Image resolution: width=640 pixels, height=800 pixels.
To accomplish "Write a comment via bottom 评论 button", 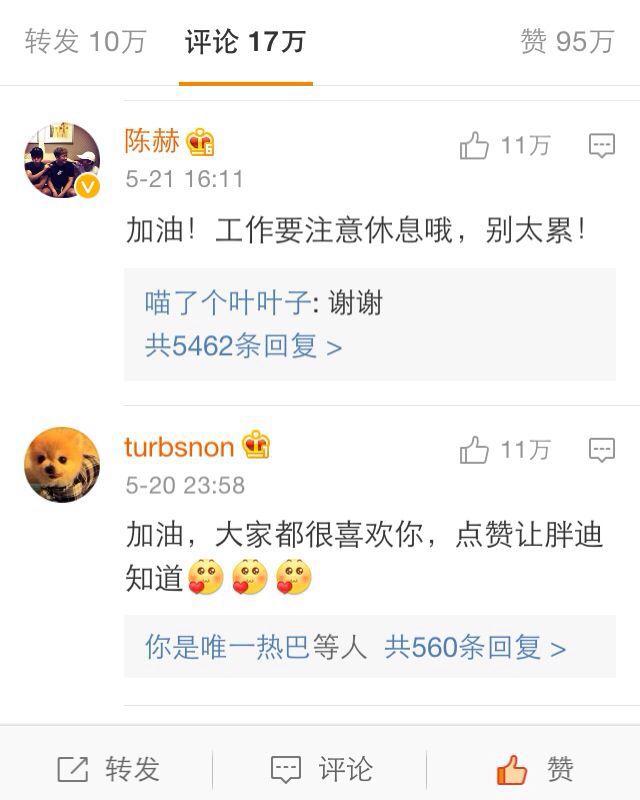I will (x=321, y=769).
